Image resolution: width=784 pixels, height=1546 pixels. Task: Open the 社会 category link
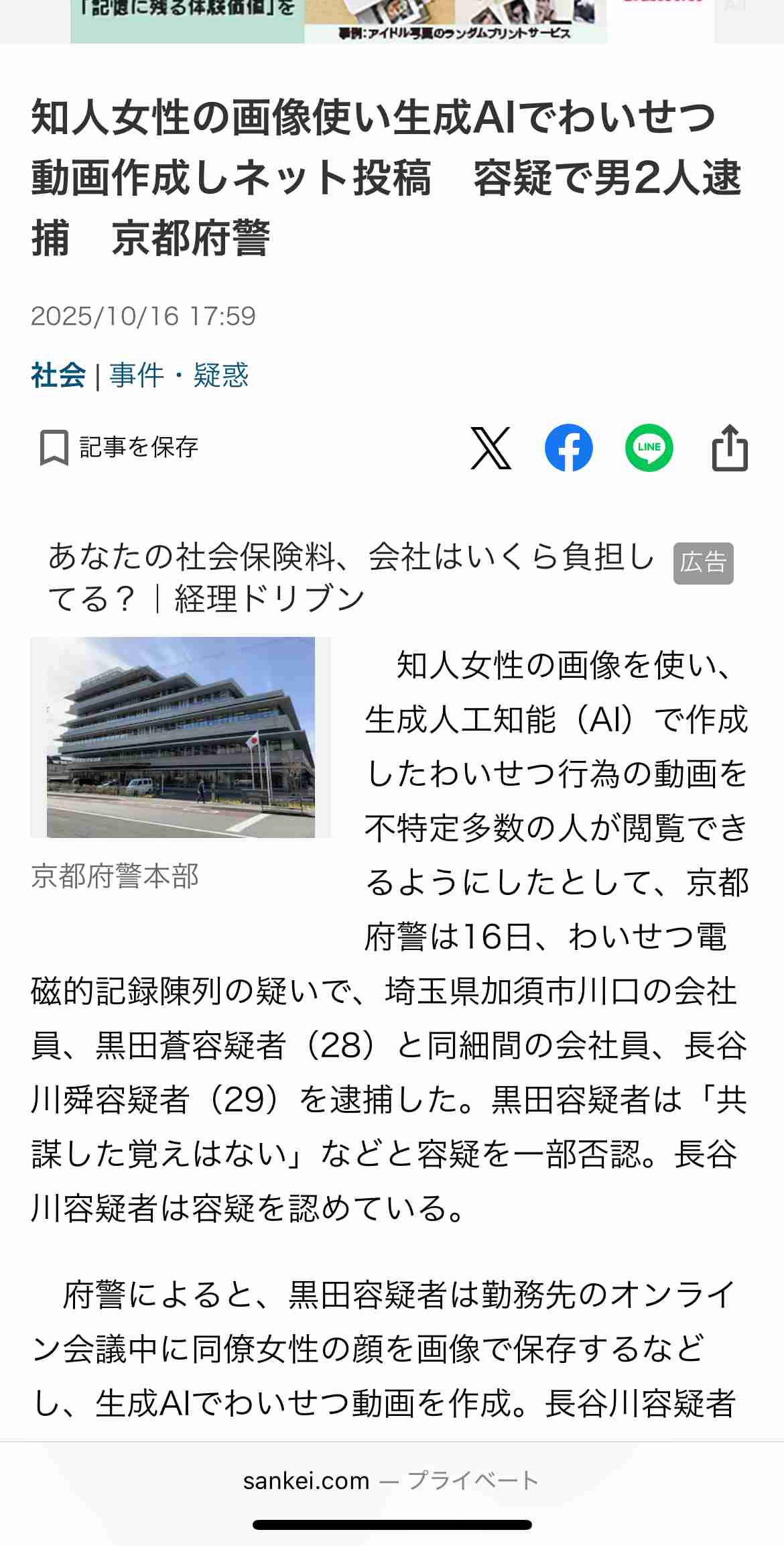[x=60, y=376]
